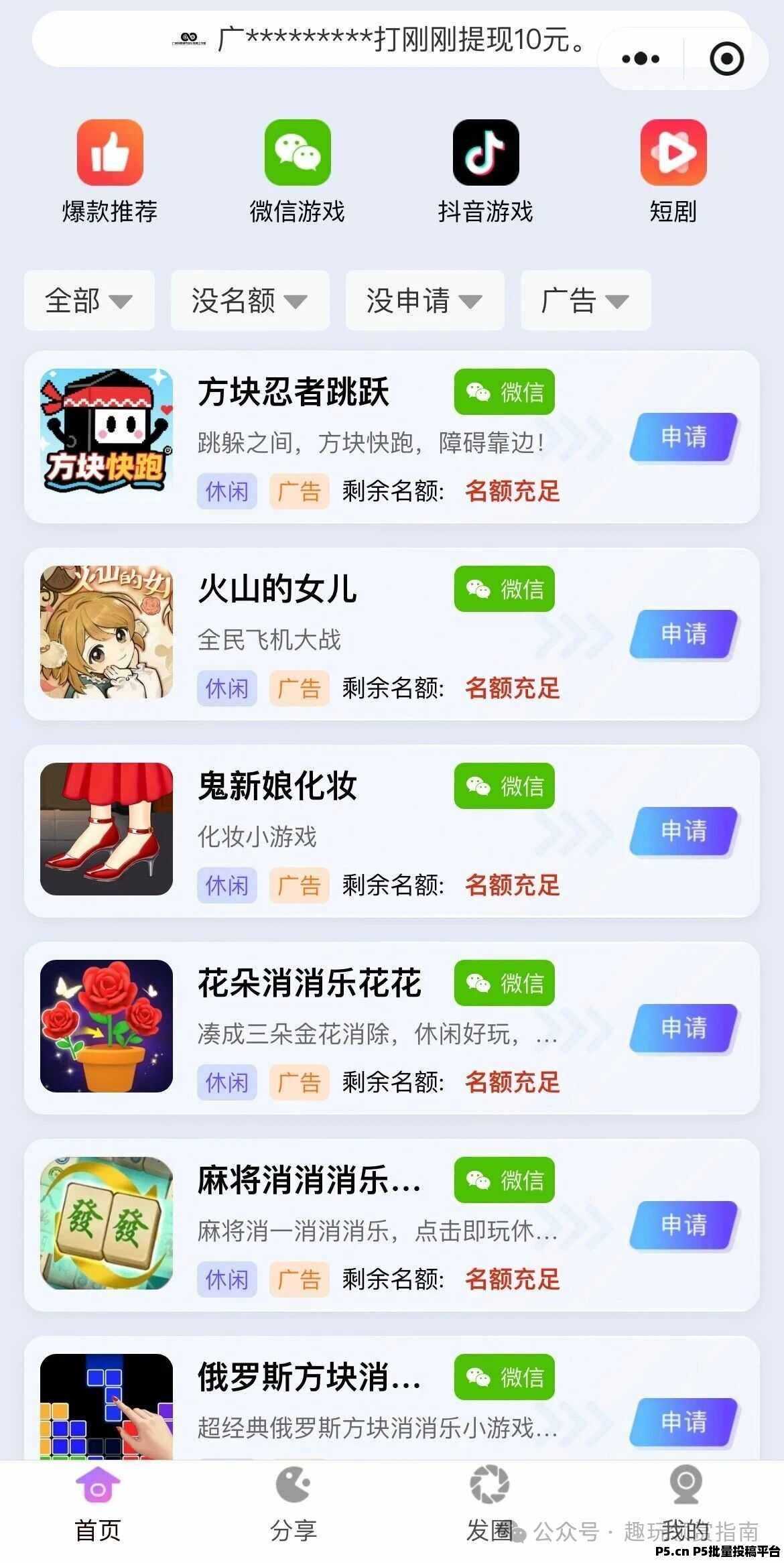
Task: Tap the 微信 badge on 方块忍者跳跃
Action: click(503, 392)
